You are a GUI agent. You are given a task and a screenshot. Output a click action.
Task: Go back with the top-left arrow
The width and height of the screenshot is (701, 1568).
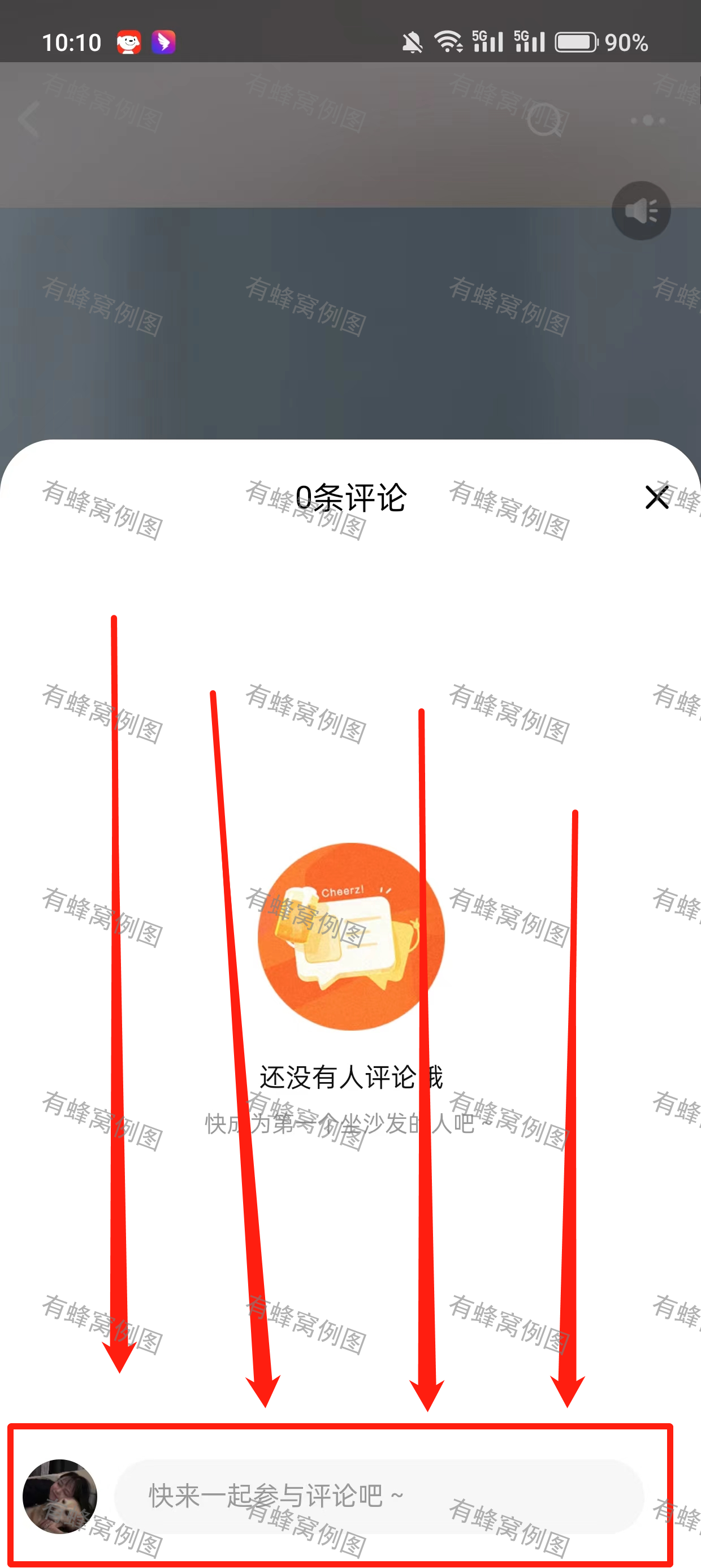pos(29,120)
